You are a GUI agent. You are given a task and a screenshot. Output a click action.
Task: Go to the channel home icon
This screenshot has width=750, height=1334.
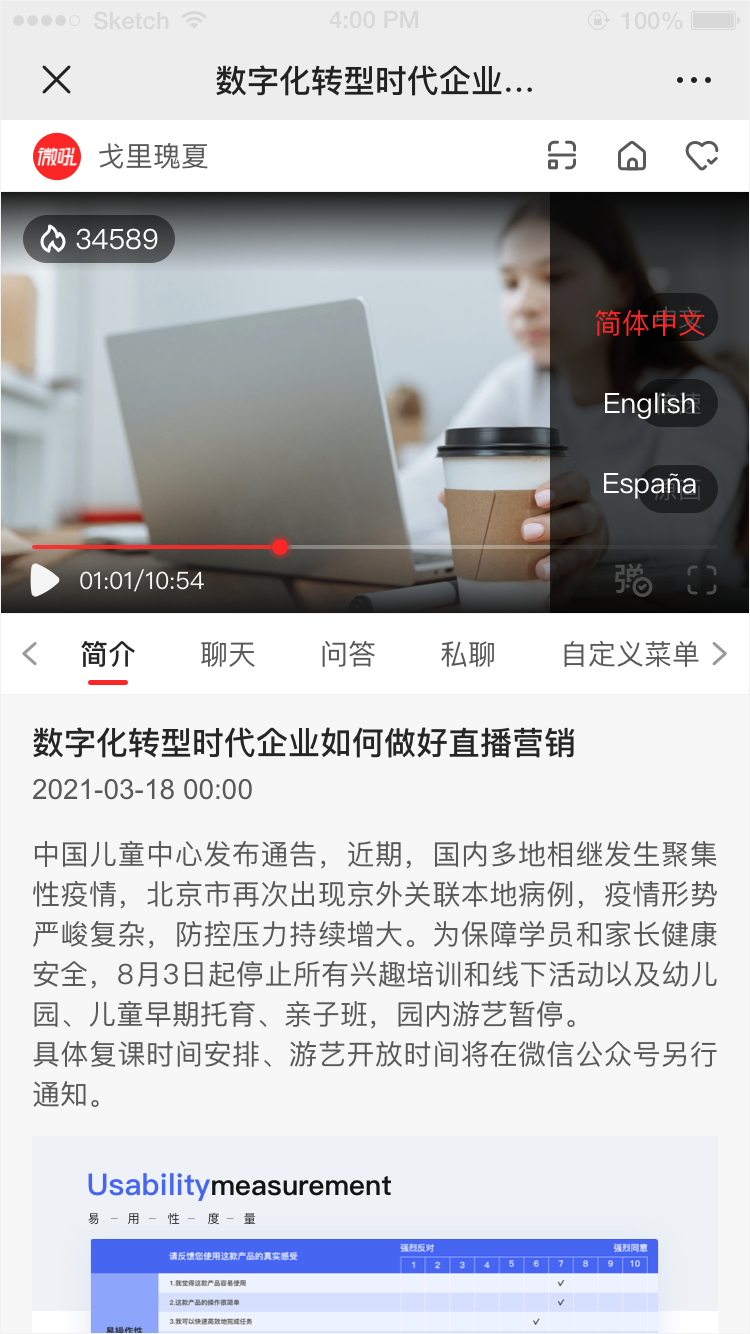[x=632, y=156]
